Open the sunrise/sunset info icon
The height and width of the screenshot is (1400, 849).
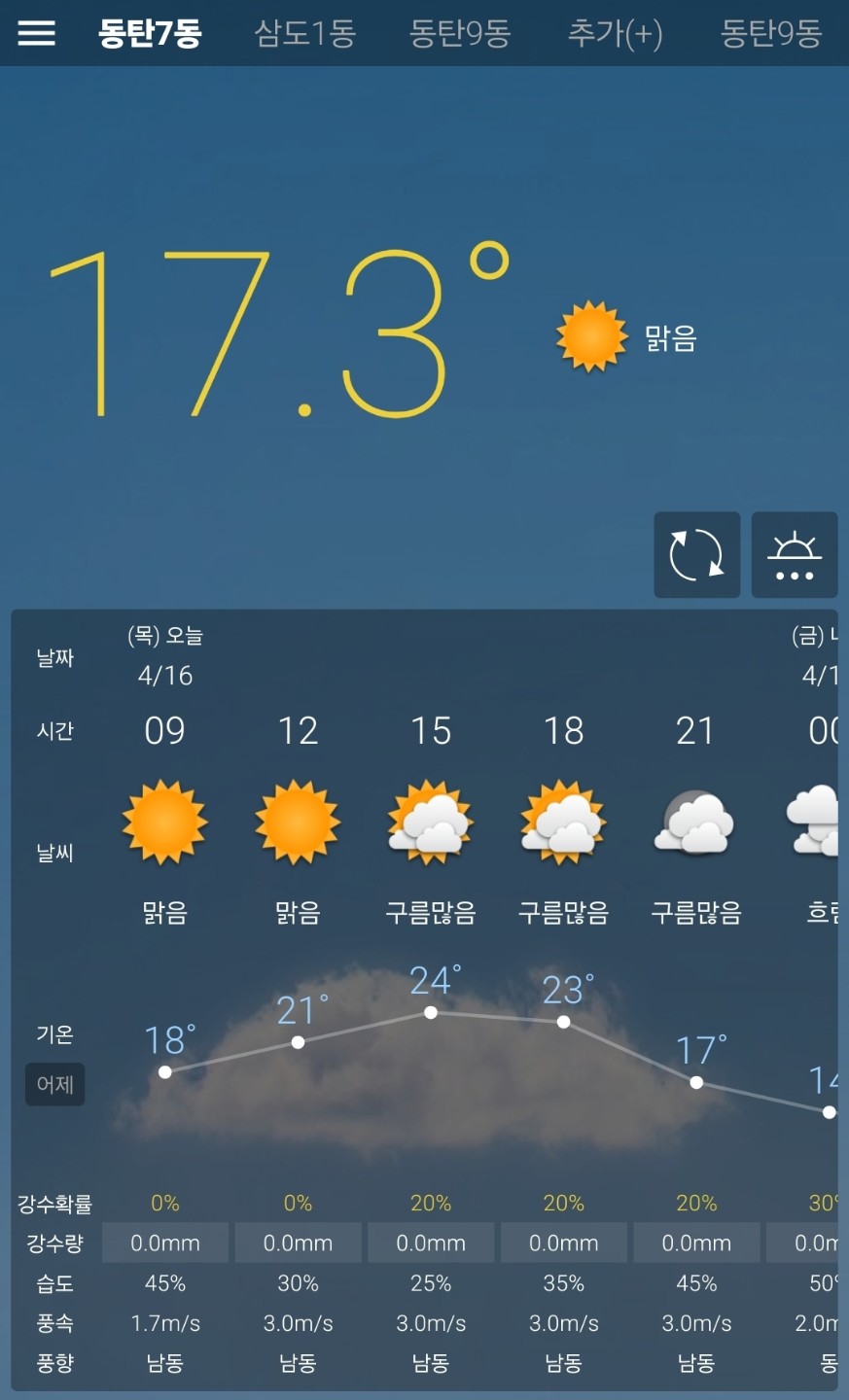point(795,554)
